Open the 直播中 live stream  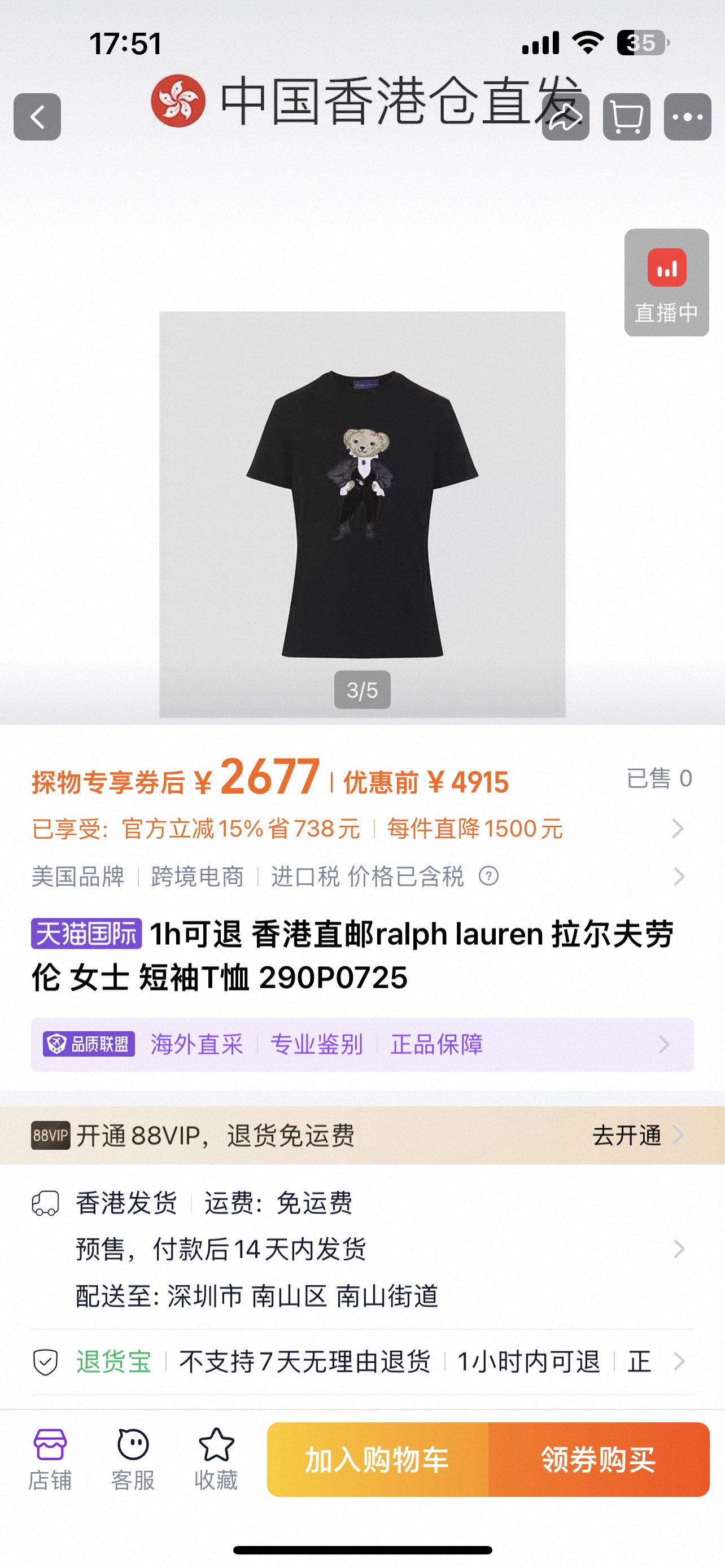coord(666,282)
